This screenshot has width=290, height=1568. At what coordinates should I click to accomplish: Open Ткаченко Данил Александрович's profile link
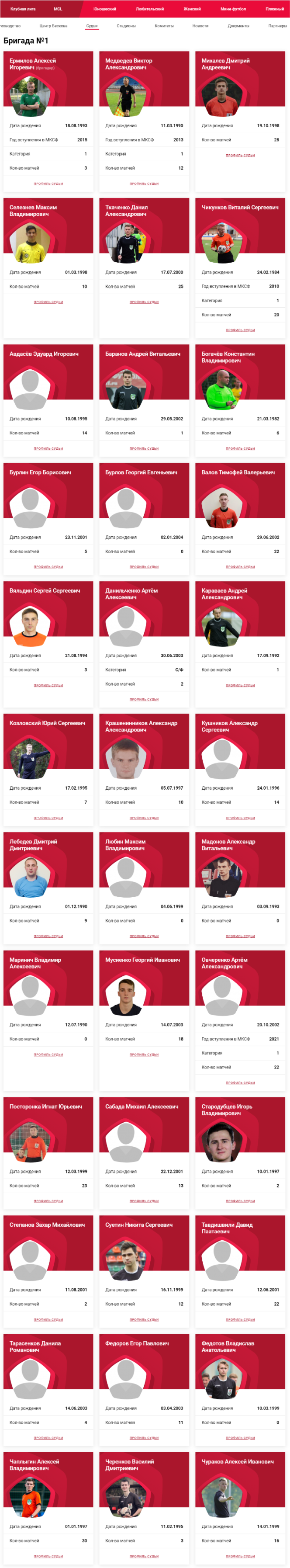[144, 302]
